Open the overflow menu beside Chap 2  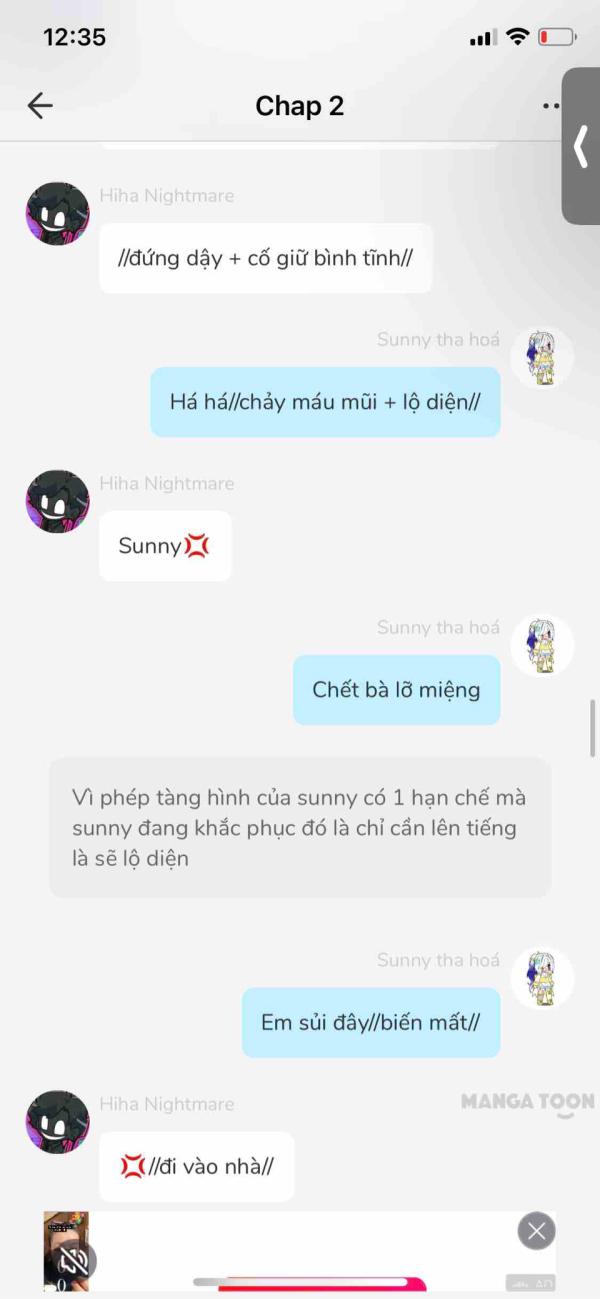point(551,106)
